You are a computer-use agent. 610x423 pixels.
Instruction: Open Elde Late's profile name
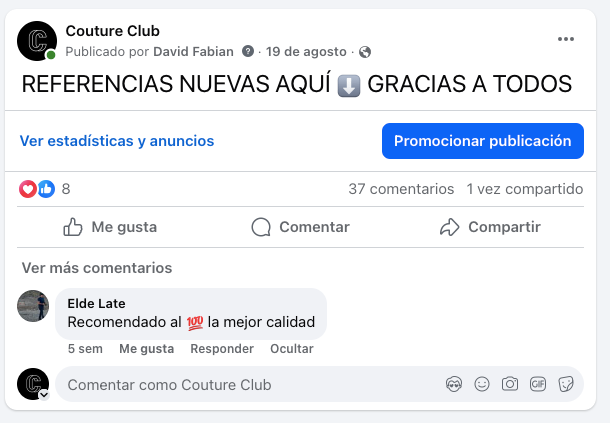96,303
